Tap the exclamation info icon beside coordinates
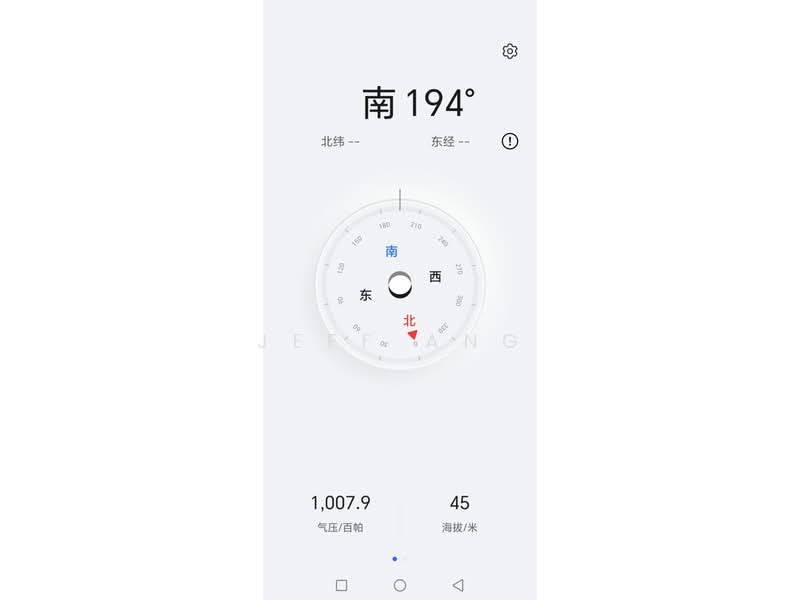The image size is (800, 600). [510, 141]
